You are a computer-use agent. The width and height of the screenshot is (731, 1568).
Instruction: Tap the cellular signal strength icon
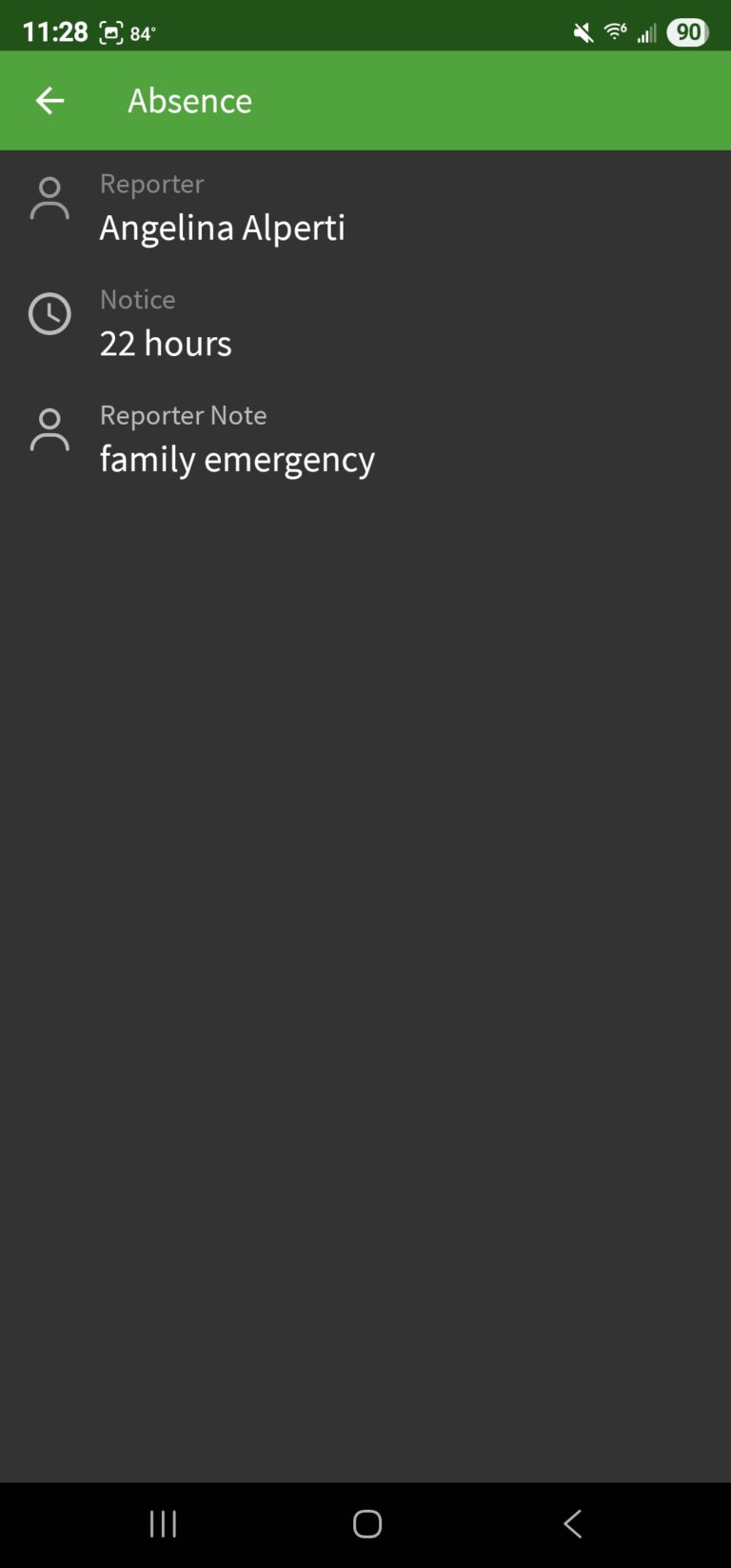point(646,31)
